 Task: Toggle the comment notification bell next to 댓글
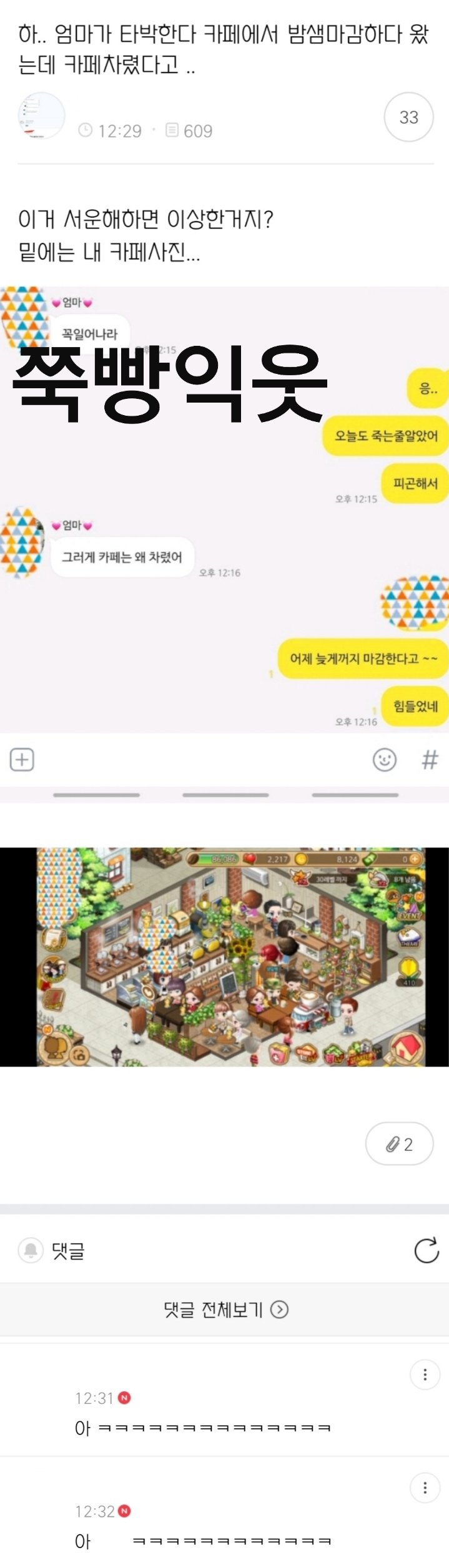(31, 1250)
